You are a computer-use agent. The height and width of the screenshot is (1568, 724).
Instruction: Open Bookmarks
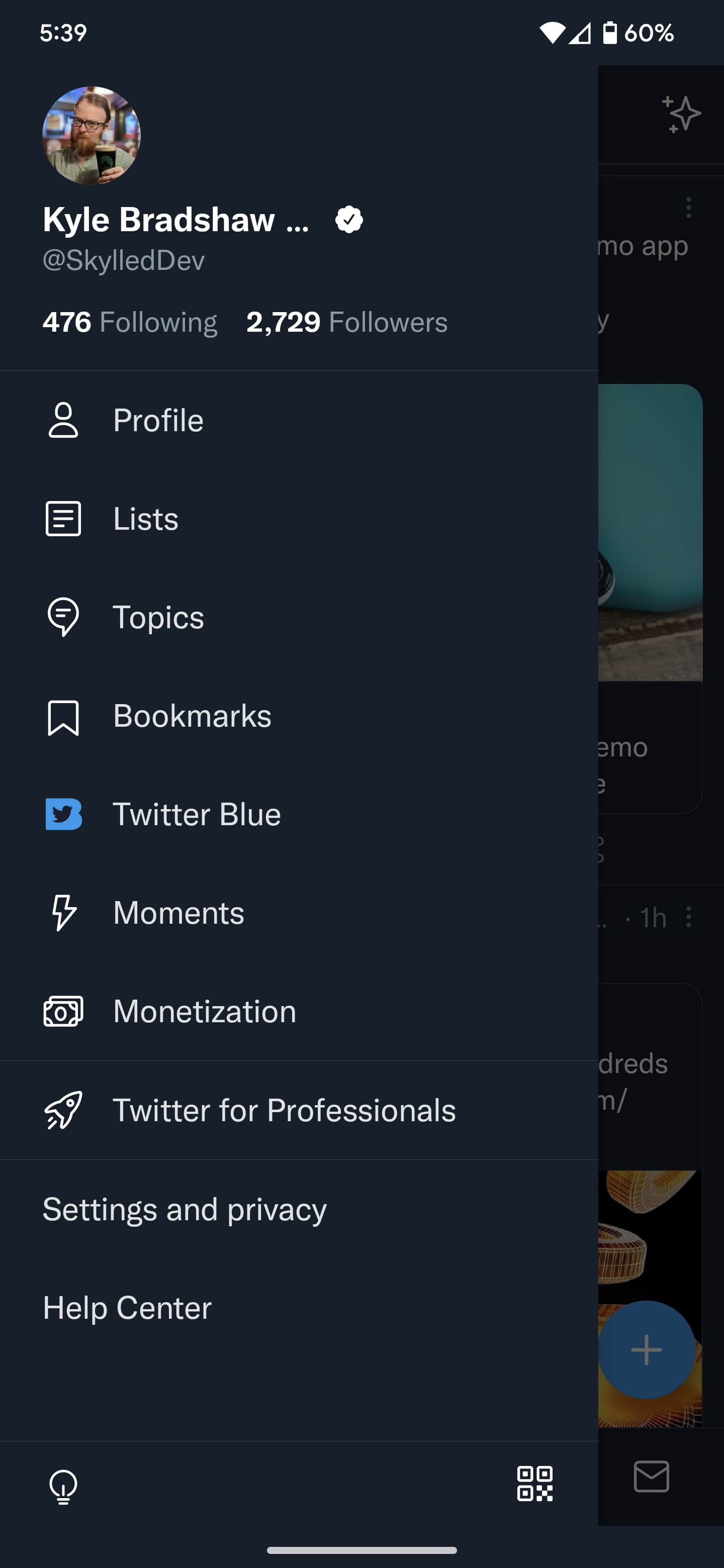pos(192,716)
